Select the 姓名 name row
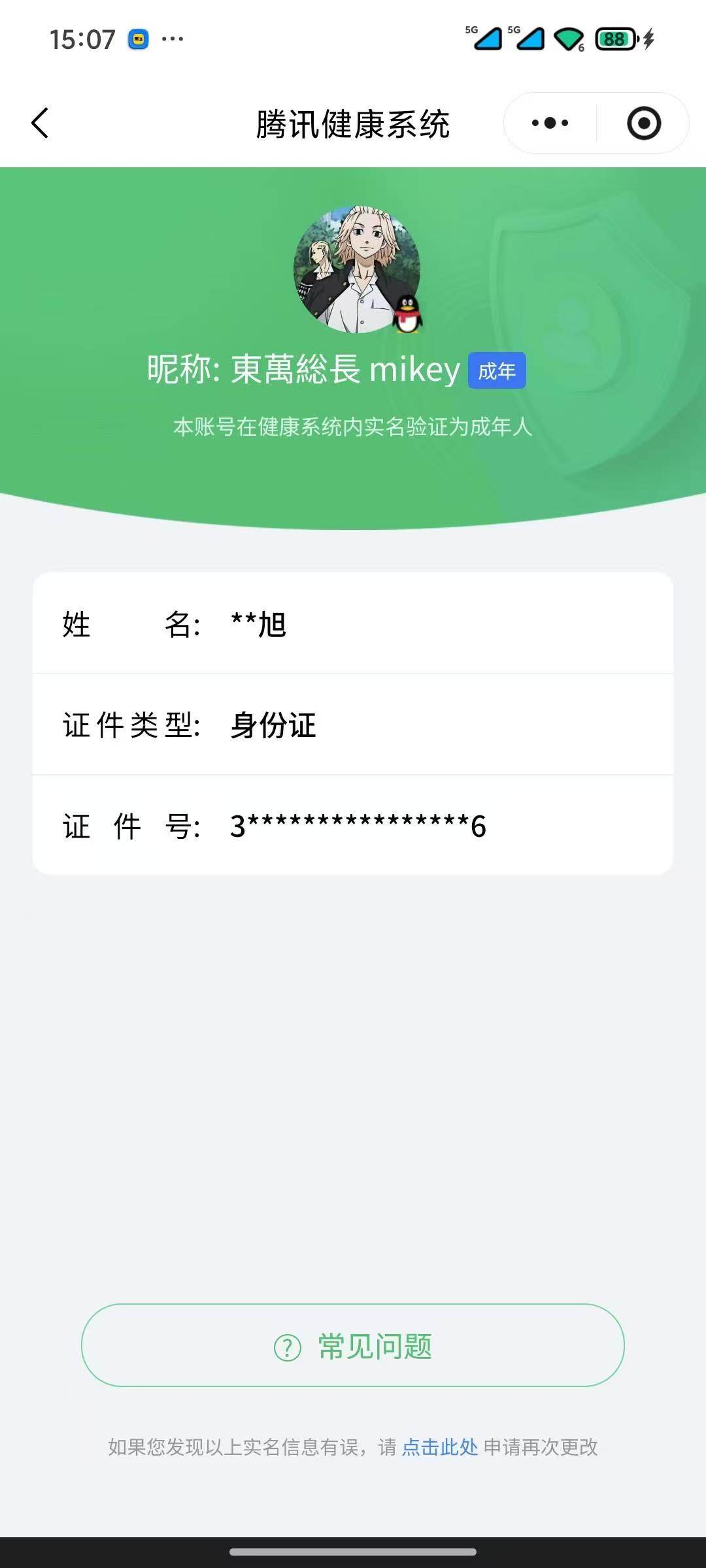Viewport: 706px width, 1568px height. [x=353, y=625]
